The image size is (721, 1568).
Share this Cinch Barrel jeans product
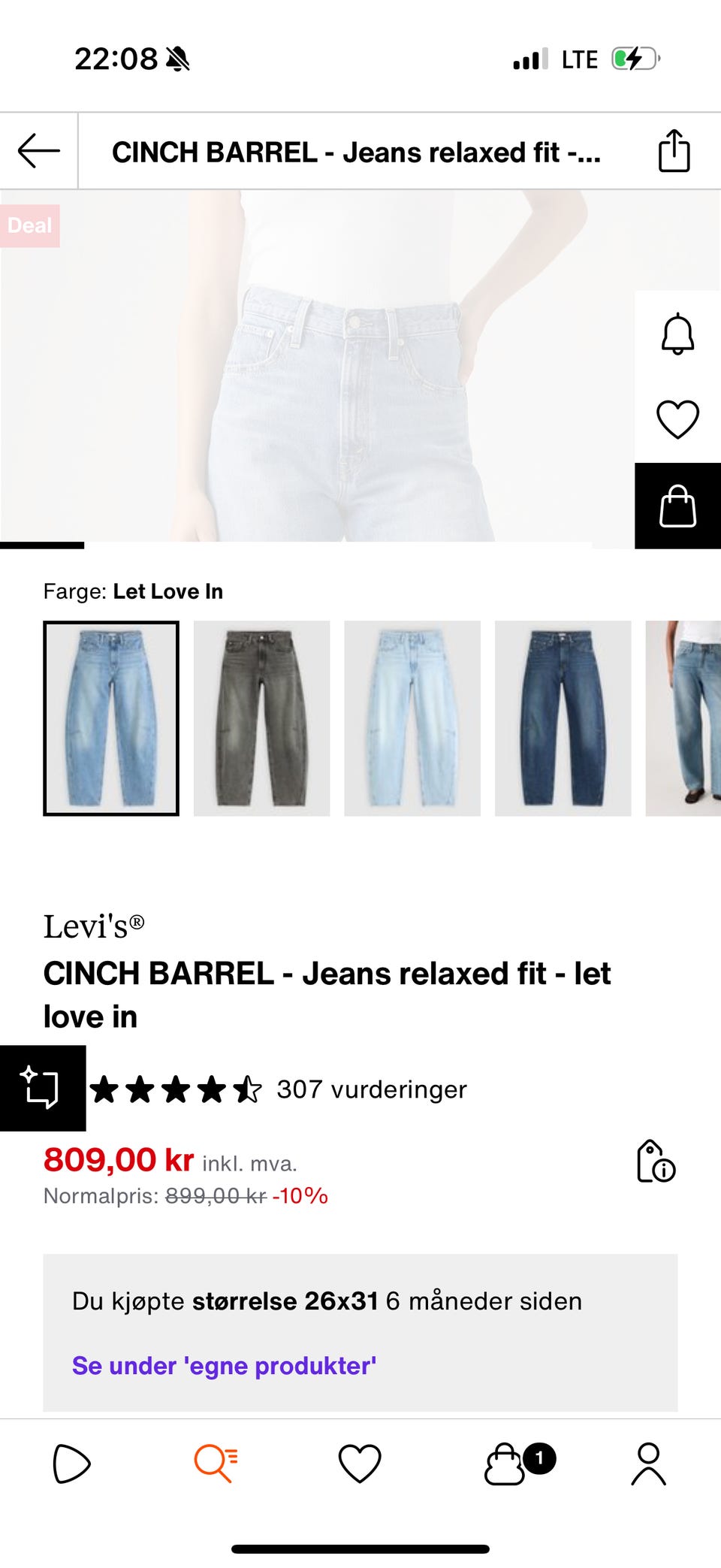click(x=674, y=151)
